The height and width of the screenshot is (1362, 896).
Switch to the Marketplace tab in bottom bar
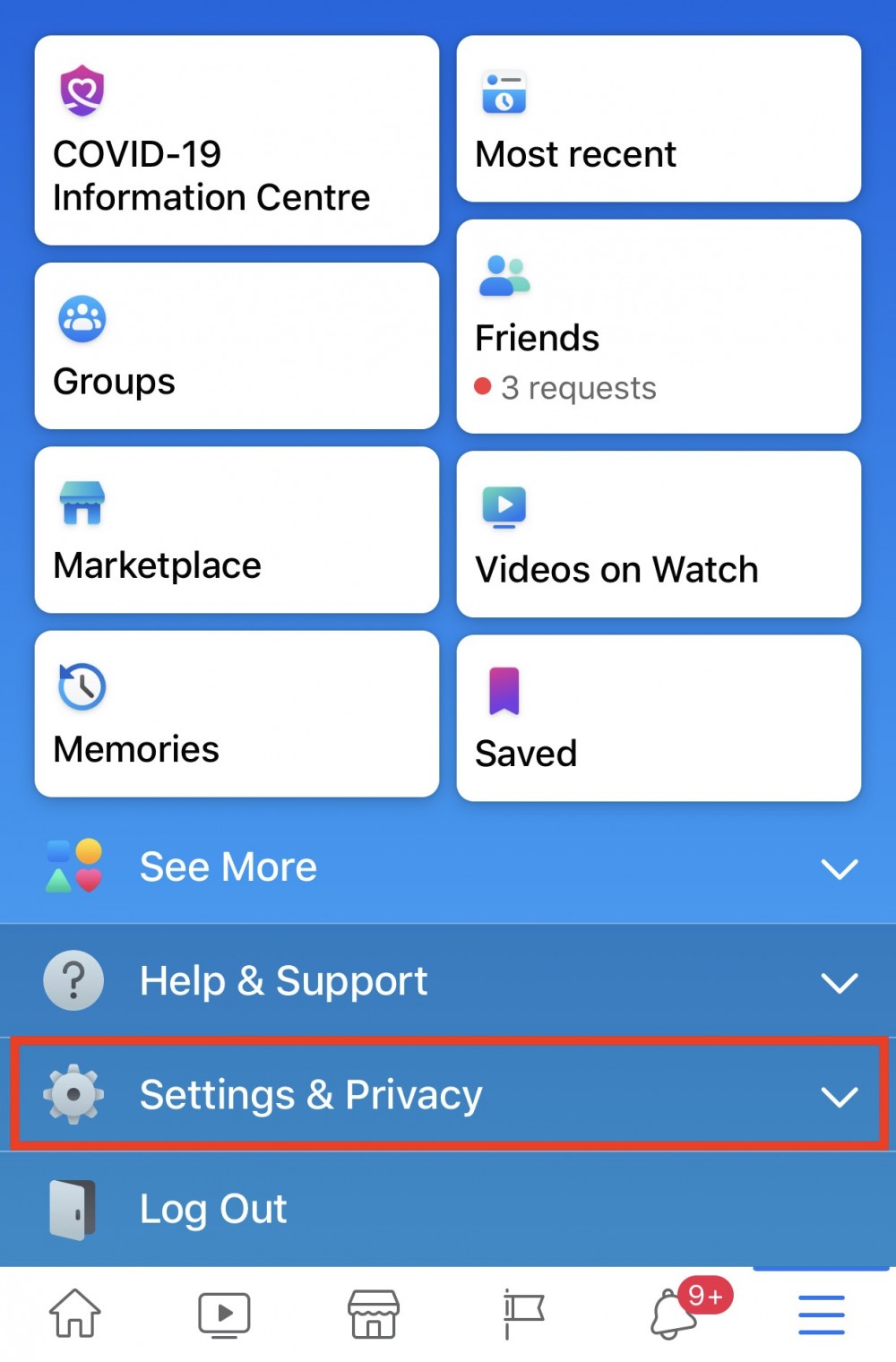tap(374, 1315)
